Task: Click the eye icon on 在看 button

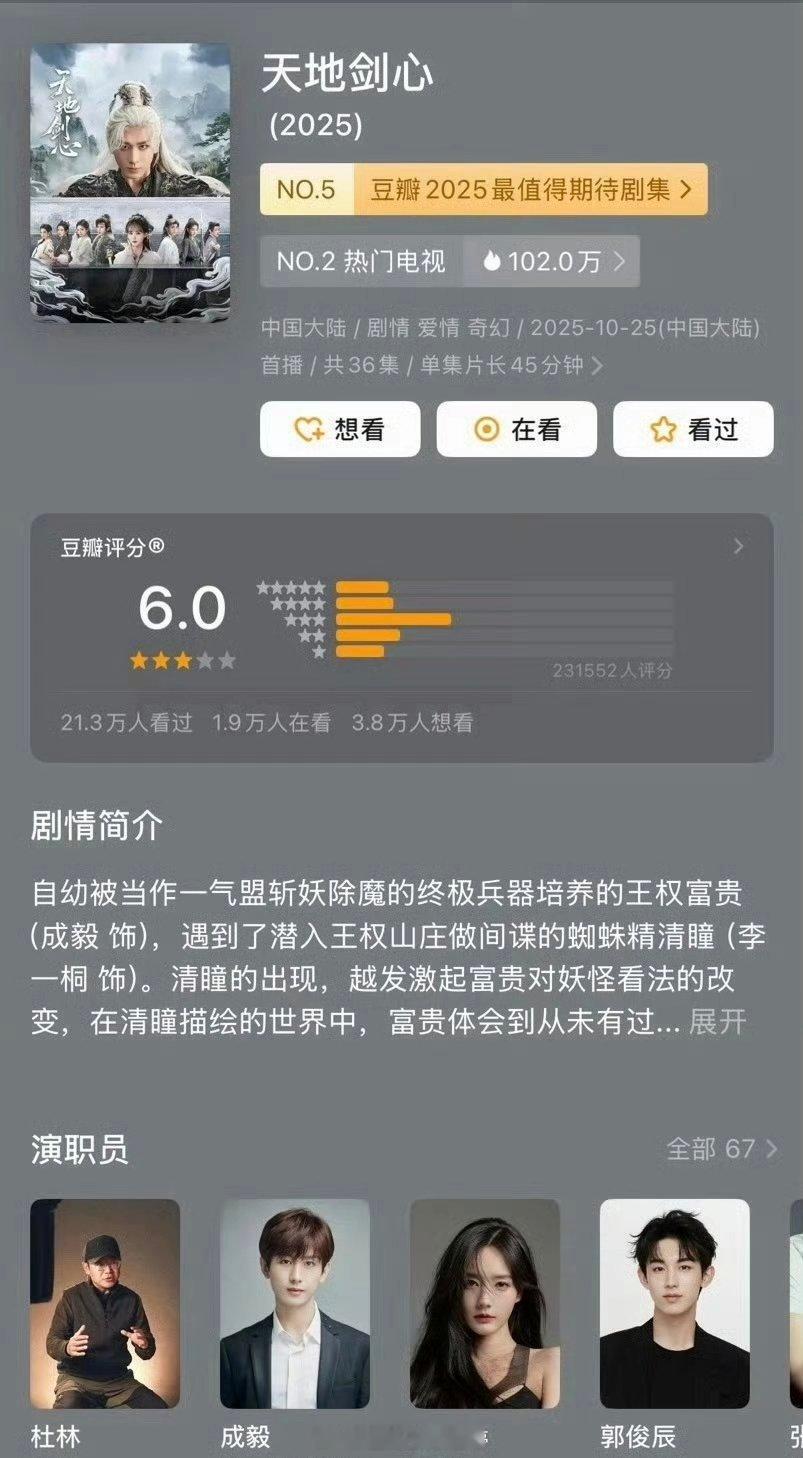Action: pyautogui.click(x=486, y=429)
